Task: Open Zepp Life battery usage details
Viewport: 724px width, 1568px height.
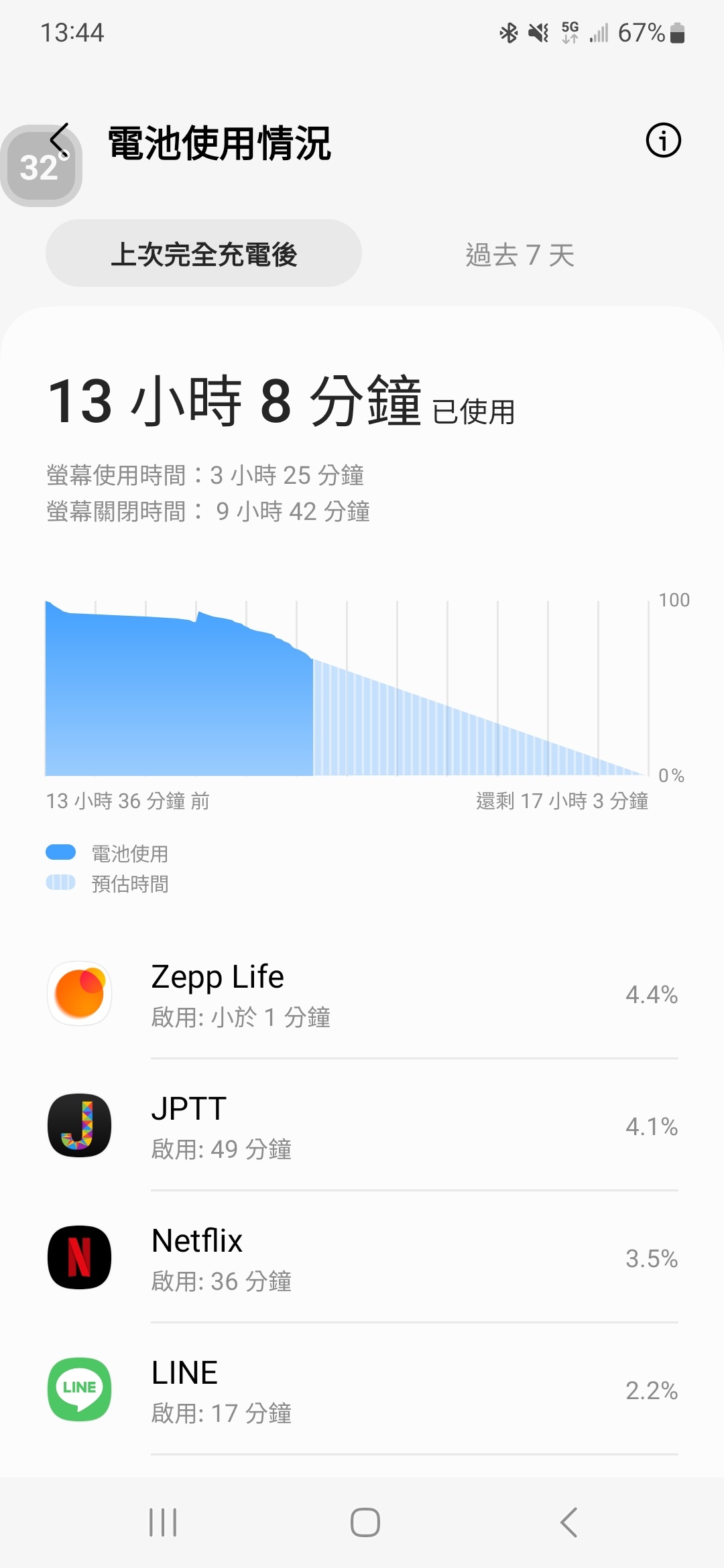Action: 362,994
